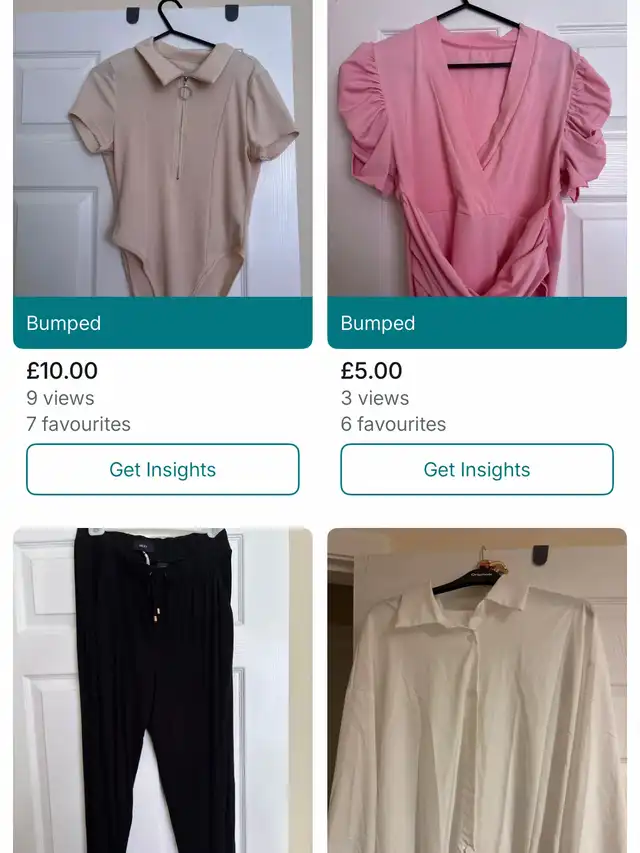Get Insights for the £10.00 item

tap(163, 470)
